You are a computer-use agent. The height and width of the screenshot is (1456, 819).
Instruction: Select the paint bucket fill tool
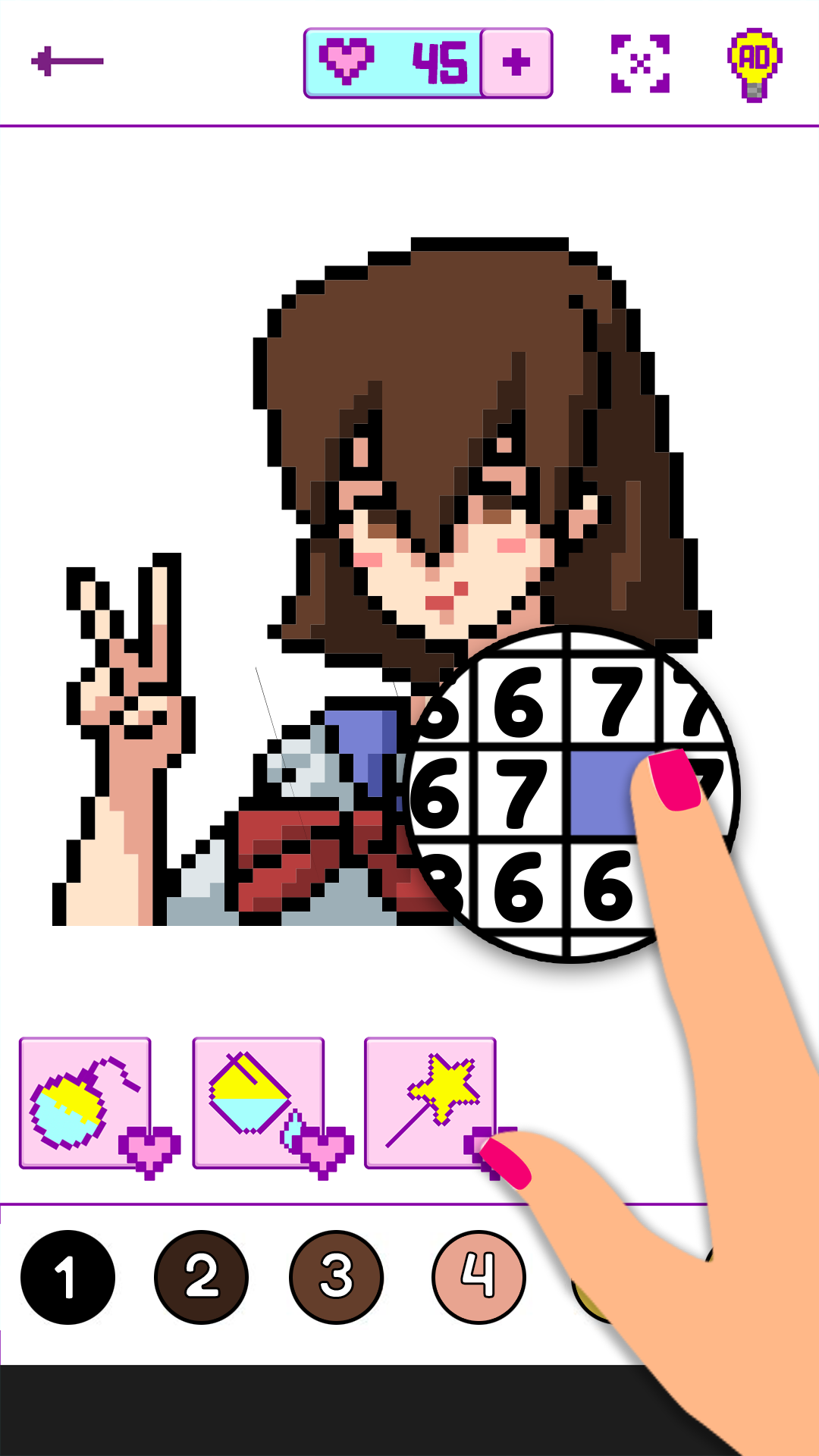click(x=259, y=1103)
